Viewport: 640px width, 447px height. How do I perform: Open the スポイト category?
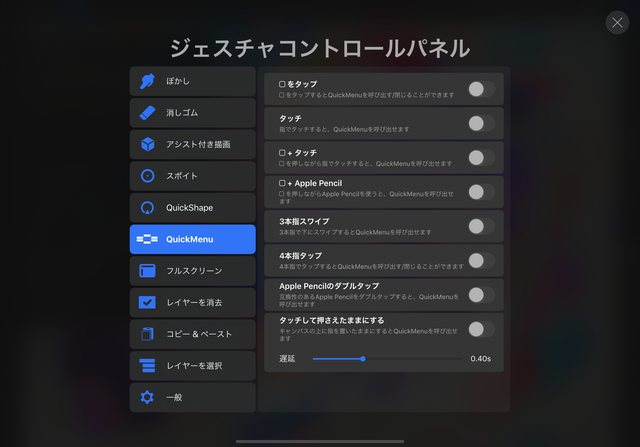(192, 176)
